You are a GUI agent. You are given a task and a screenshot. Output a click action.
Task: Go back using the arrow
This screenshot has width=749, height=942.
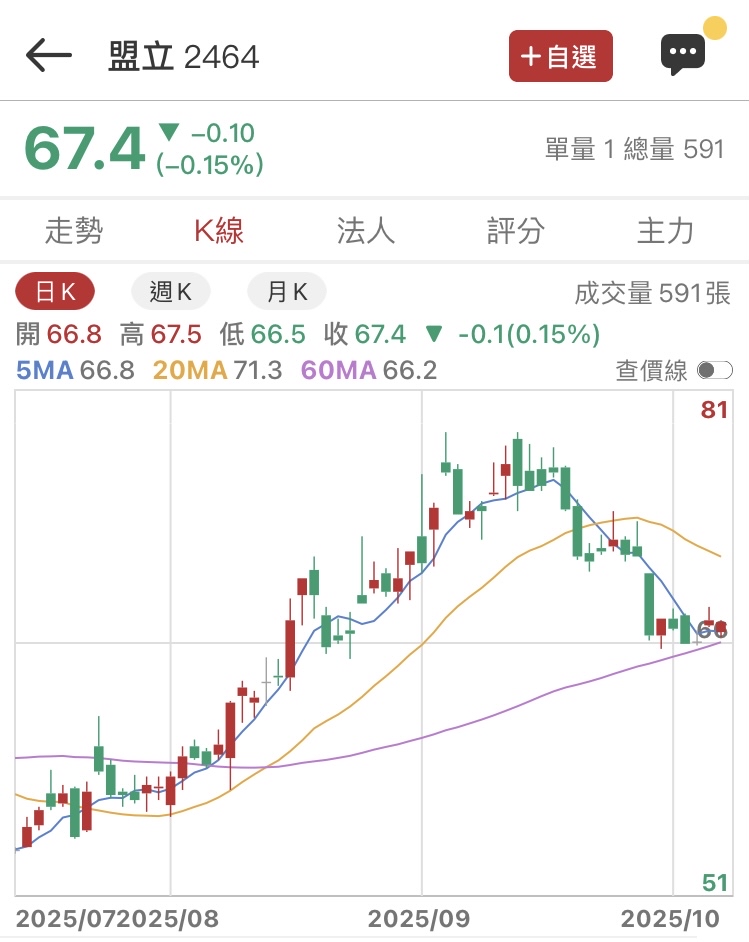48,56
